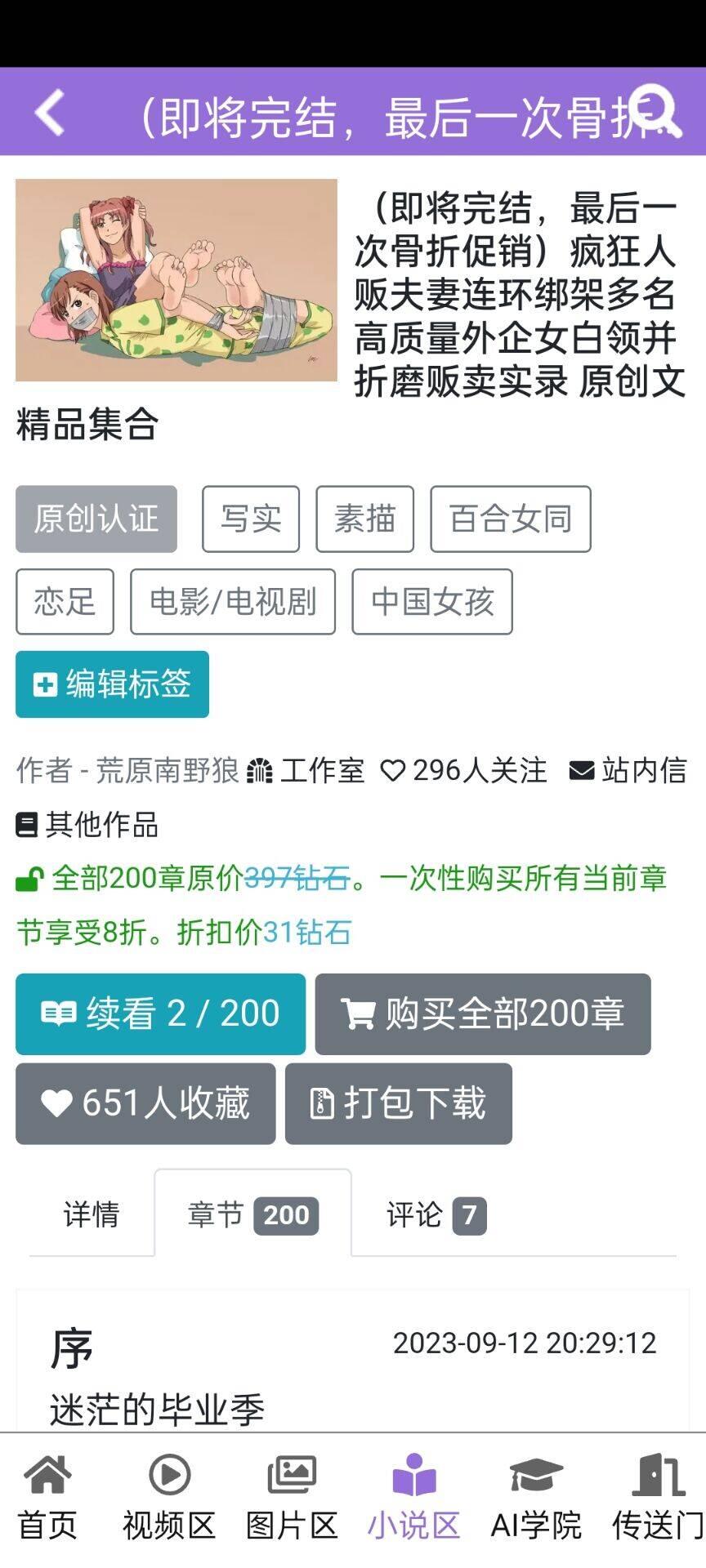Send the author a 站内信
This screenshot has width=706, height=1568.
tap(628, 770)
